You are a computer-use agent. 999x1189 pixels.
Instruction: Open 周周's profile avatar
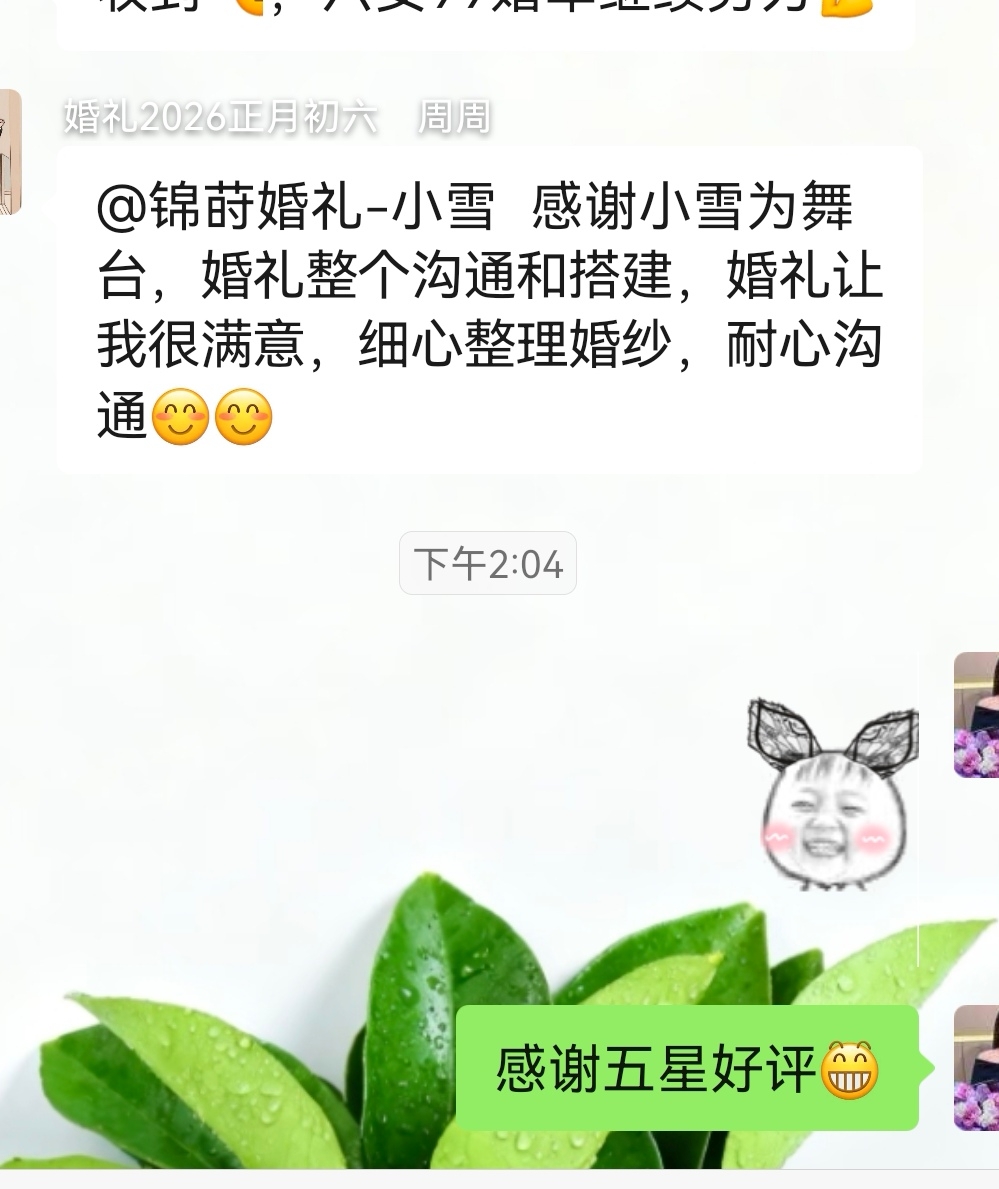(x=9, y=152)
